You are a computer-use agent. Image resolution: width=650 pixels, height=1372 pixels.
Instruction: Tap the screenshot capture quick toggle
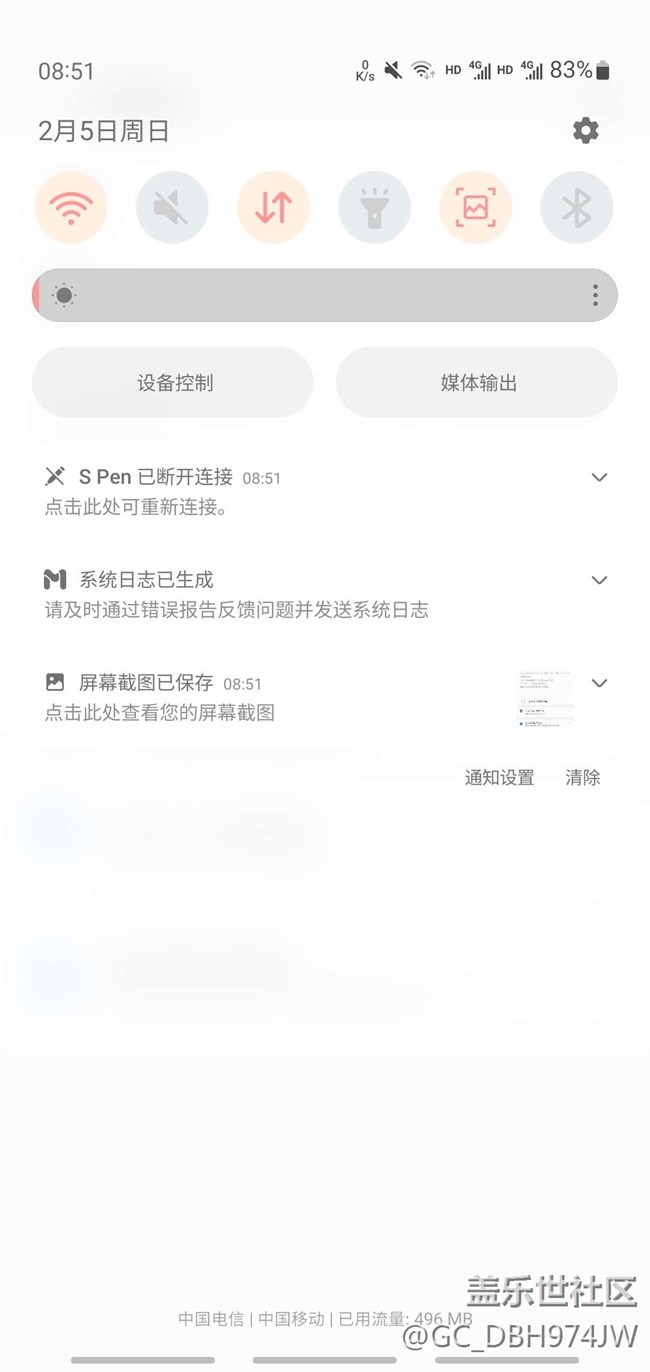(x=475, y=208)
